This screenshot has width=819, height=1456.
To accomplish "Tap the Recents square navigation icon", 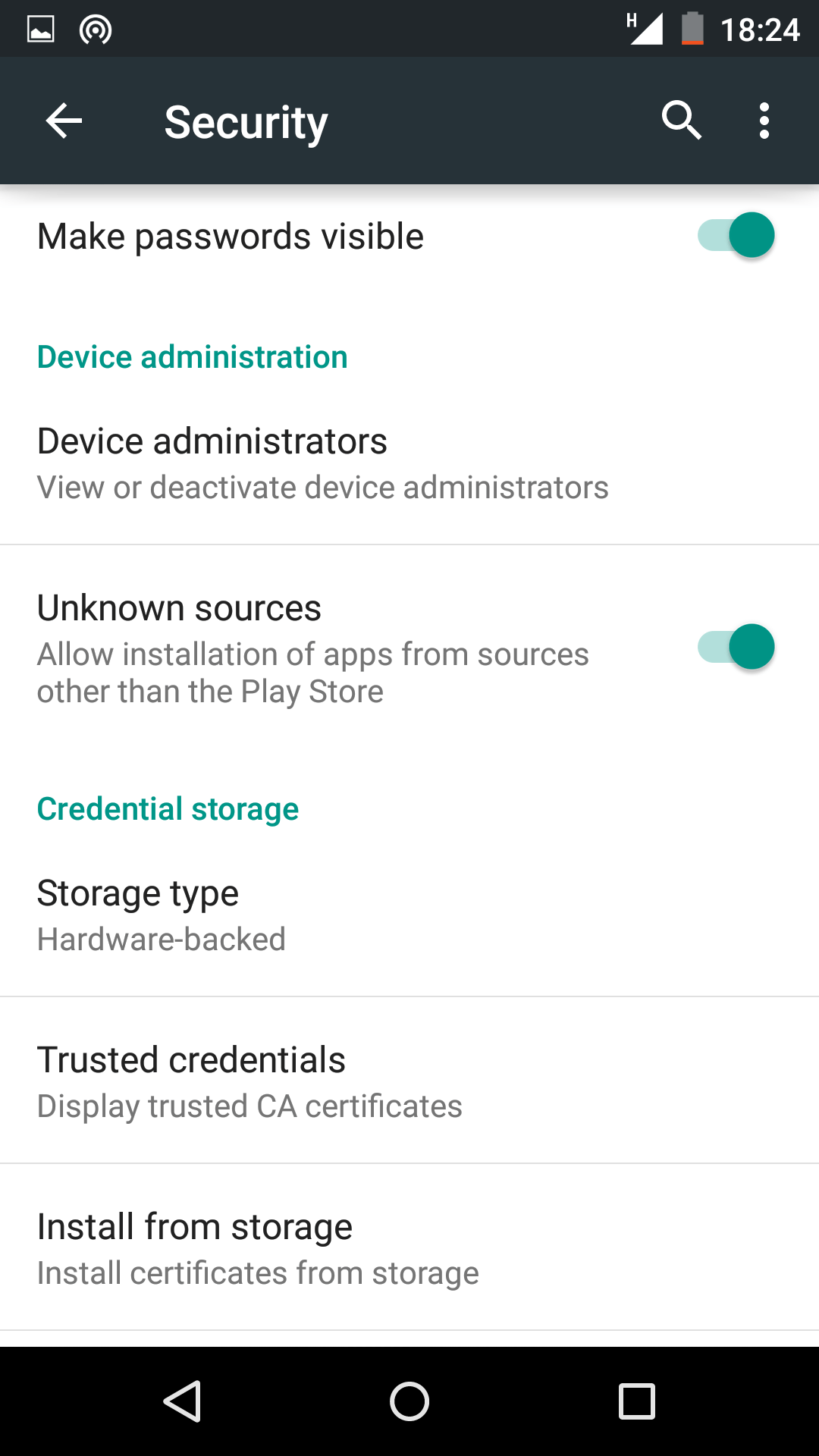I will click(x=637, y=1401).
